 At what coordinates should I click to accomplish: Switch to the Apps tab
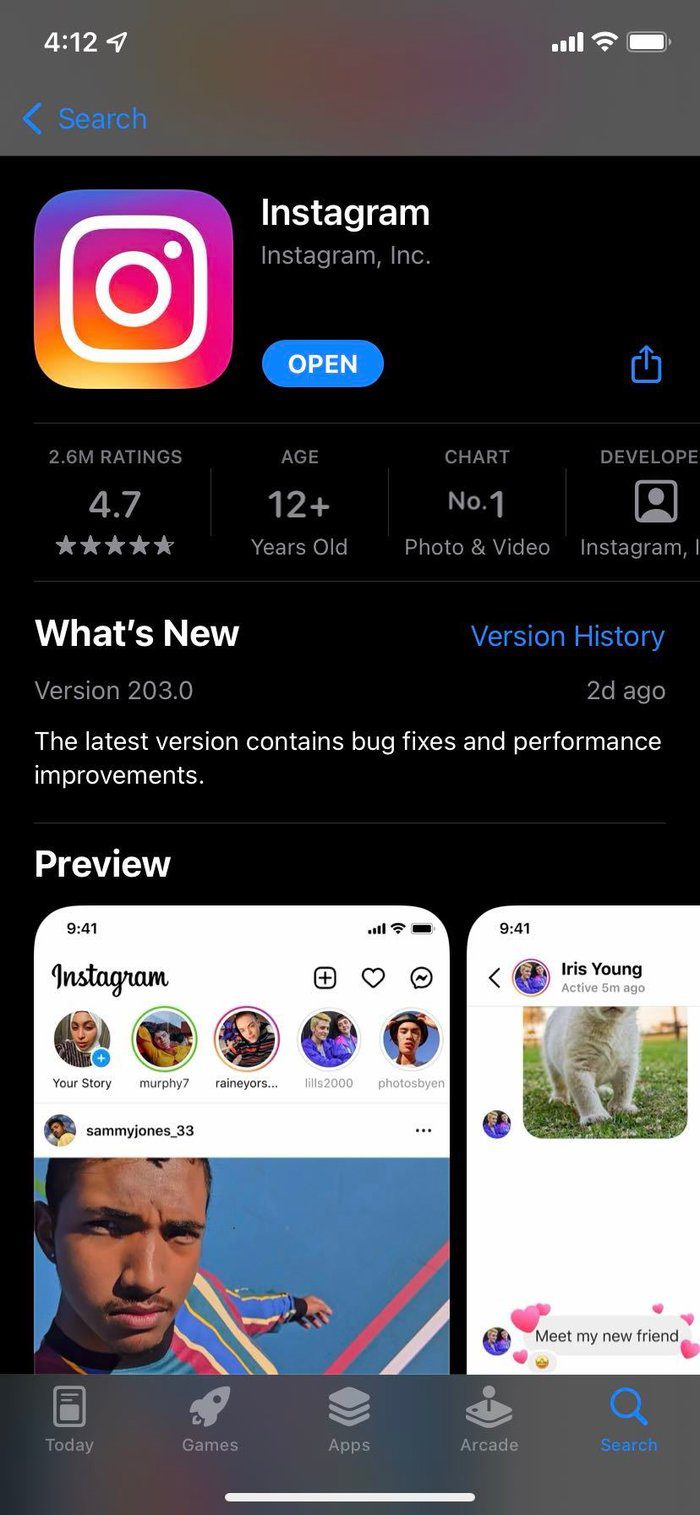point(349,1420)
